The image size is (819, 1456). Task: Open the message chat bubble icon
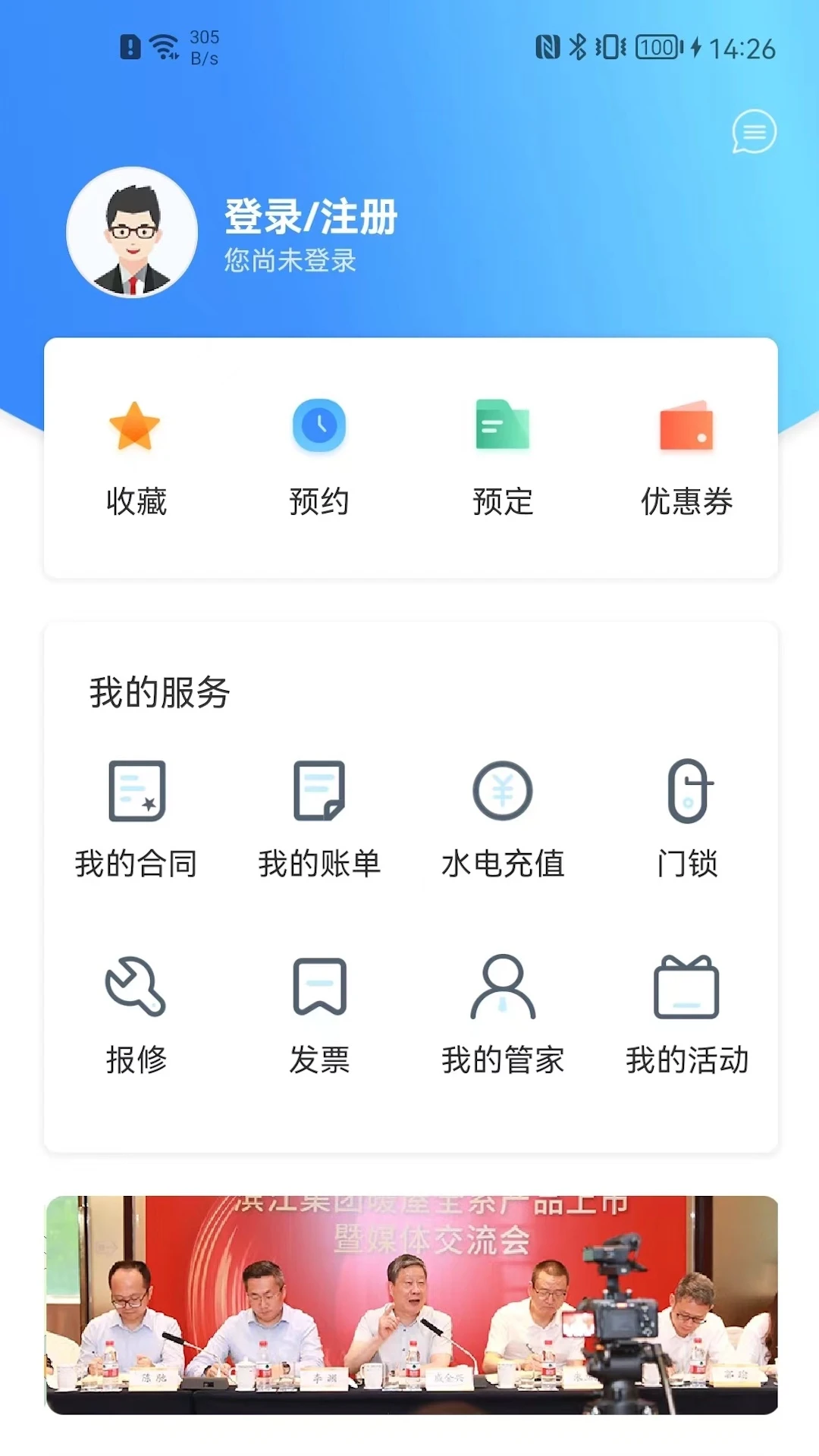[x=754, y=130]
